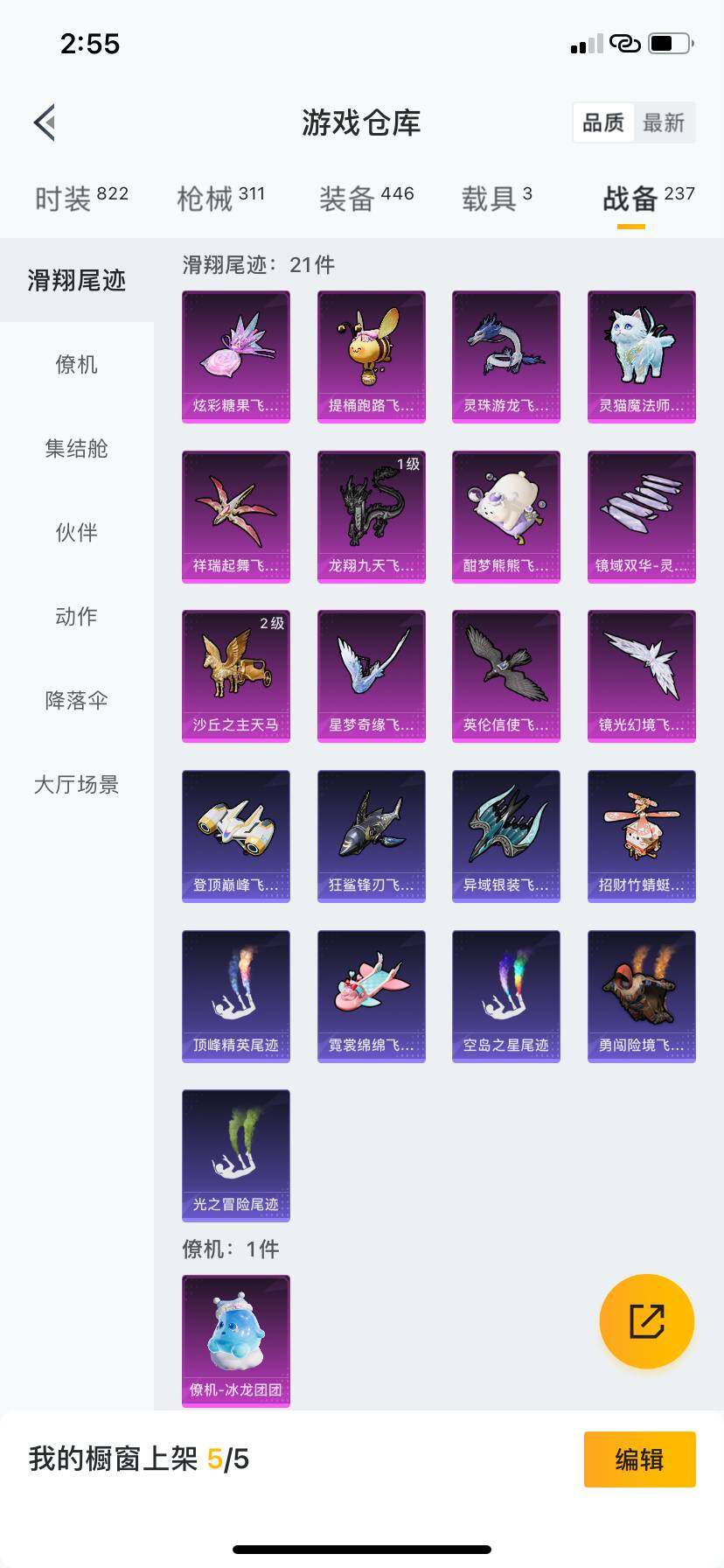View the 沙丘之主天马 item
The width and height of the screenshot is (724, 1568).
[235, 675]
